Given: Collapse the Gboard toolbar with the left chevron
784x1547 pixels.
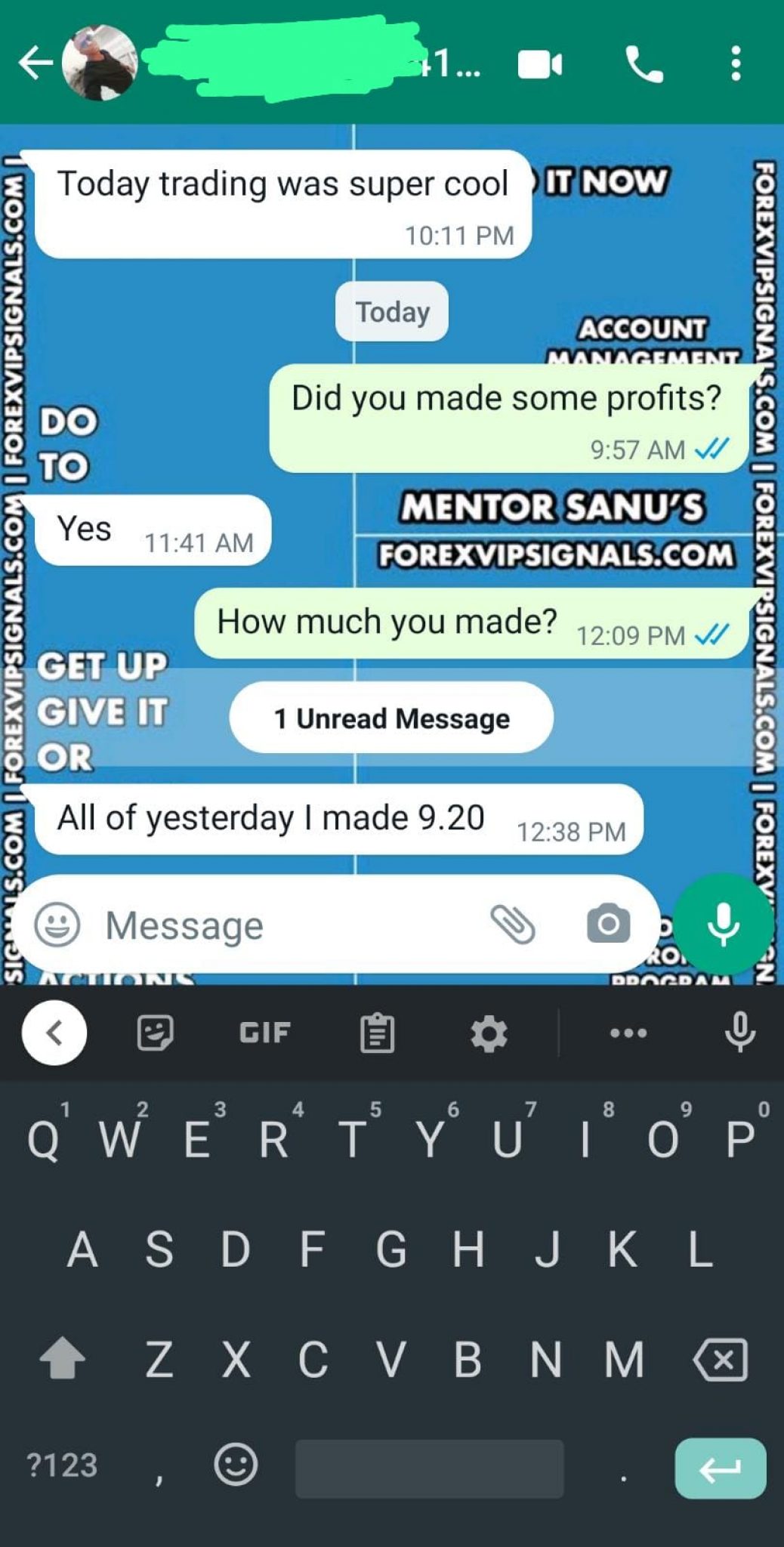Looking at the screenshot, I should pos(54,1032).
